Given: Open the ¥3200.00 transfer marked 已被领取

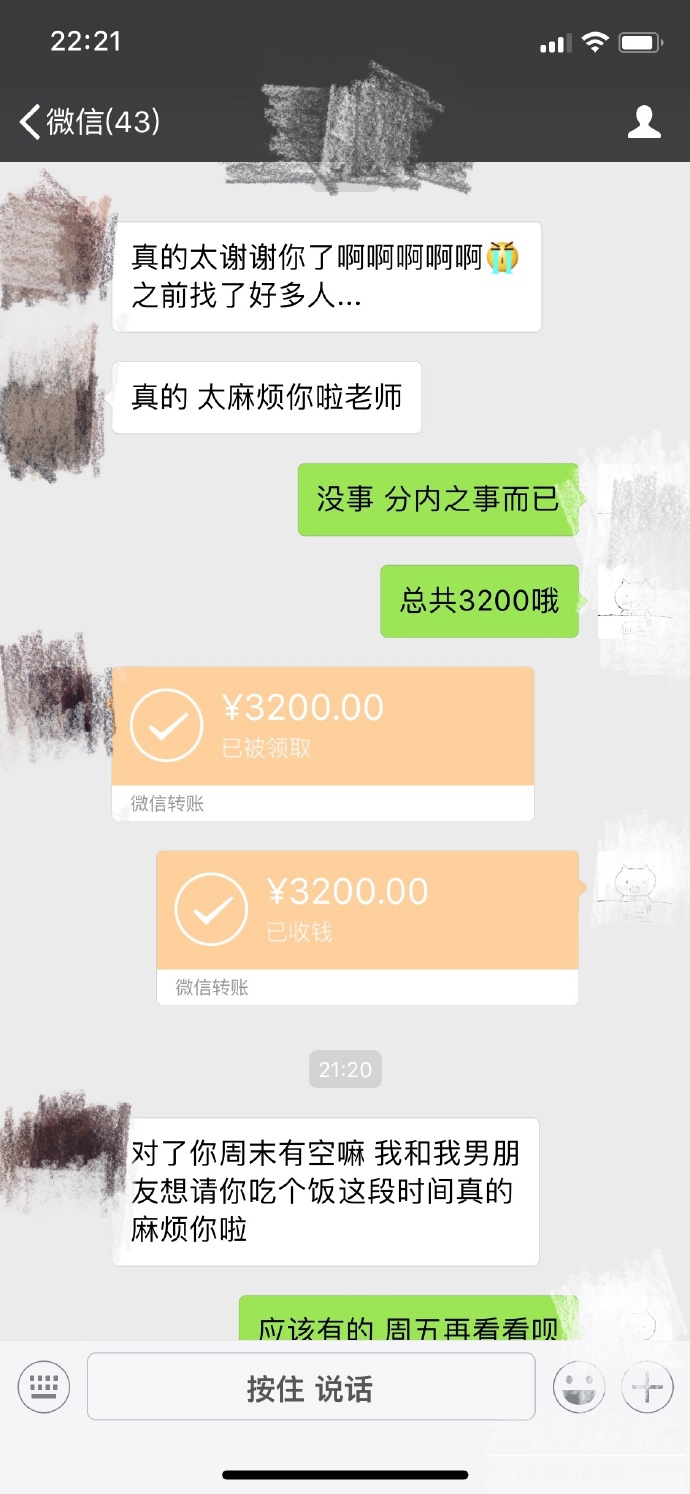Looking at the screenshot, I should 322,727.
